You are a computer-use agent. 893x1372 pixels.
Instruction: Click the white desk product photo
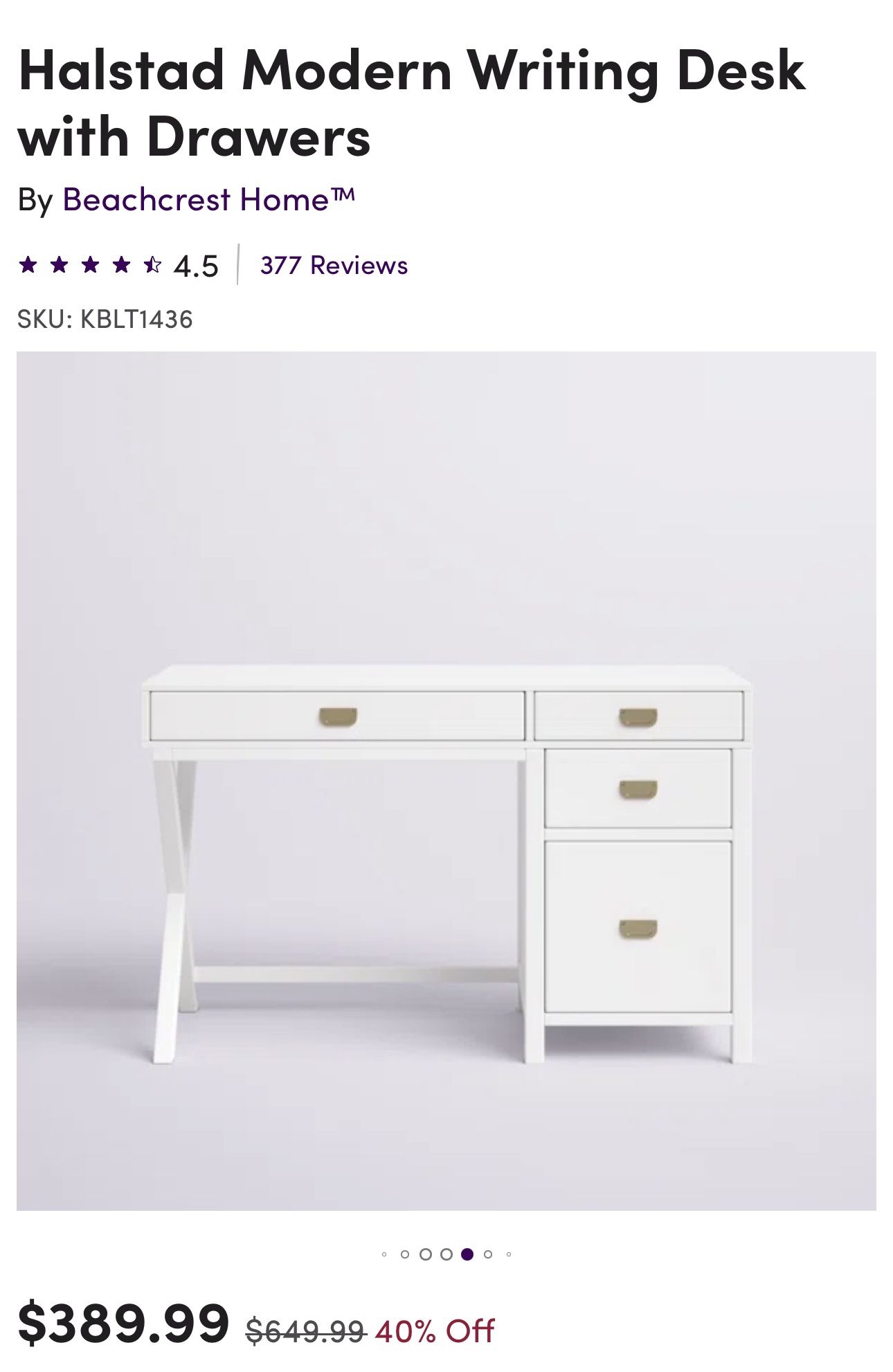pyautogui.click(x=447, y=796)
